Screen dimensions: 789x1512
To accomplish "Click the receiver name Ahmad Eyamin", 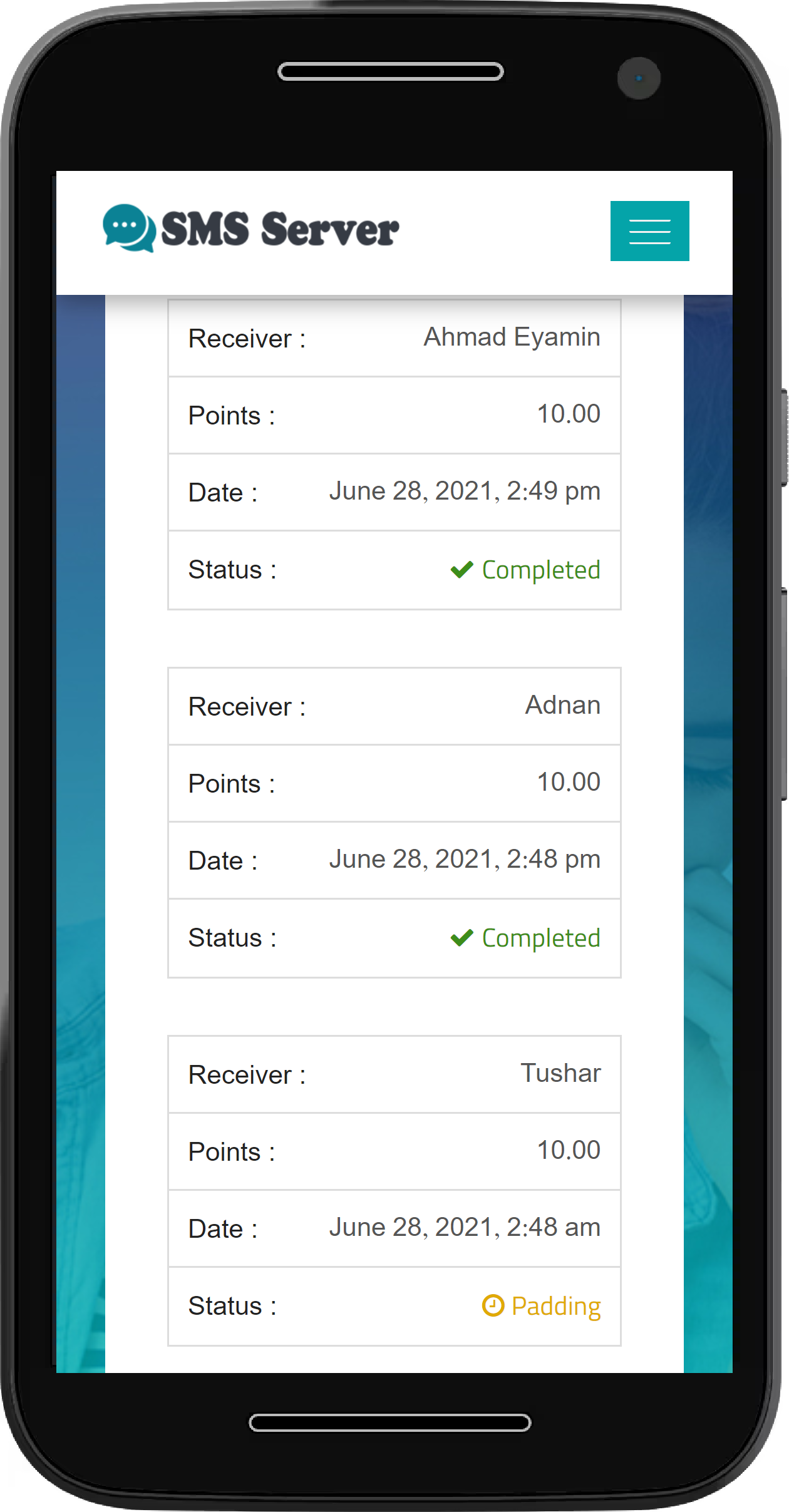I will 512,337.
